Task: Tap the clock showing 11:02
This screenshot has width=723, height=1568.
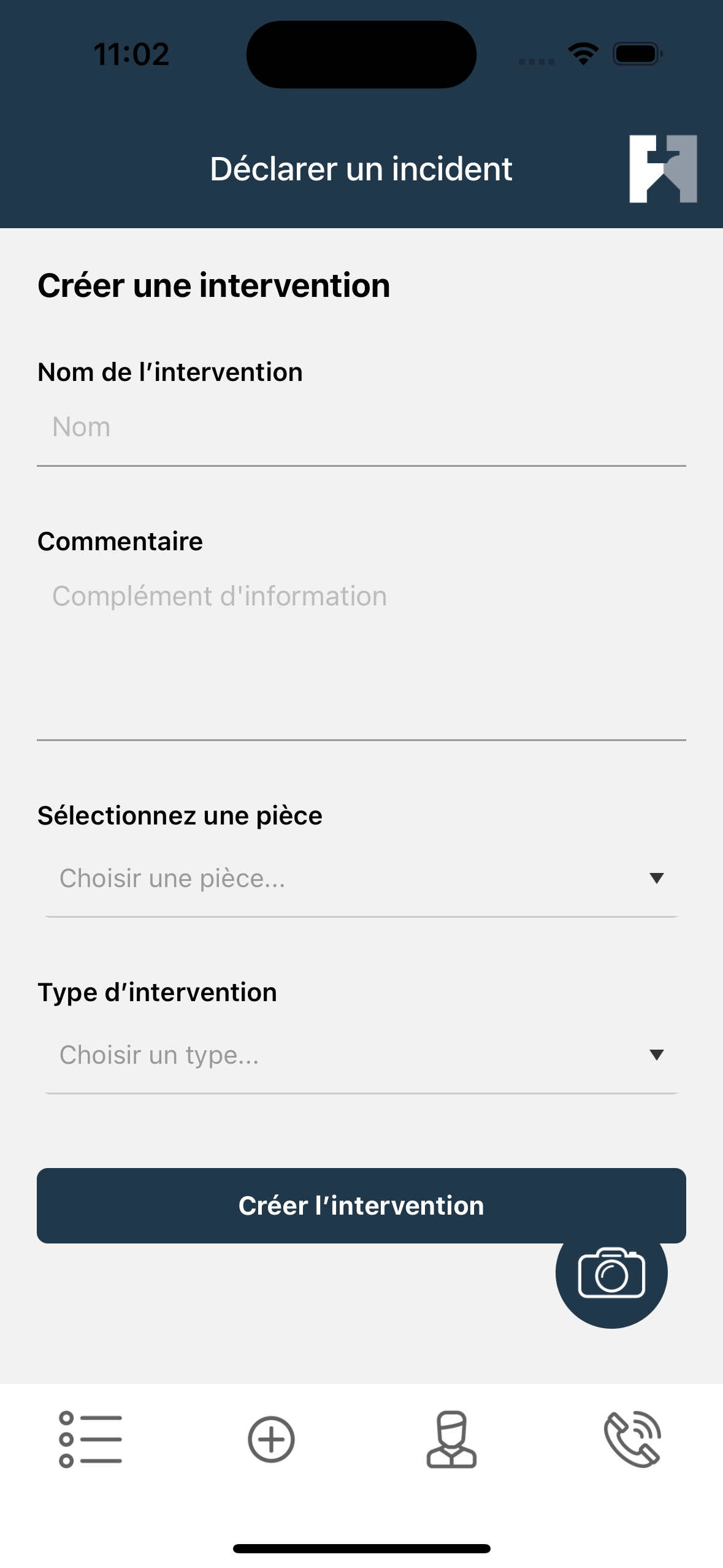Action: [131, 54]
